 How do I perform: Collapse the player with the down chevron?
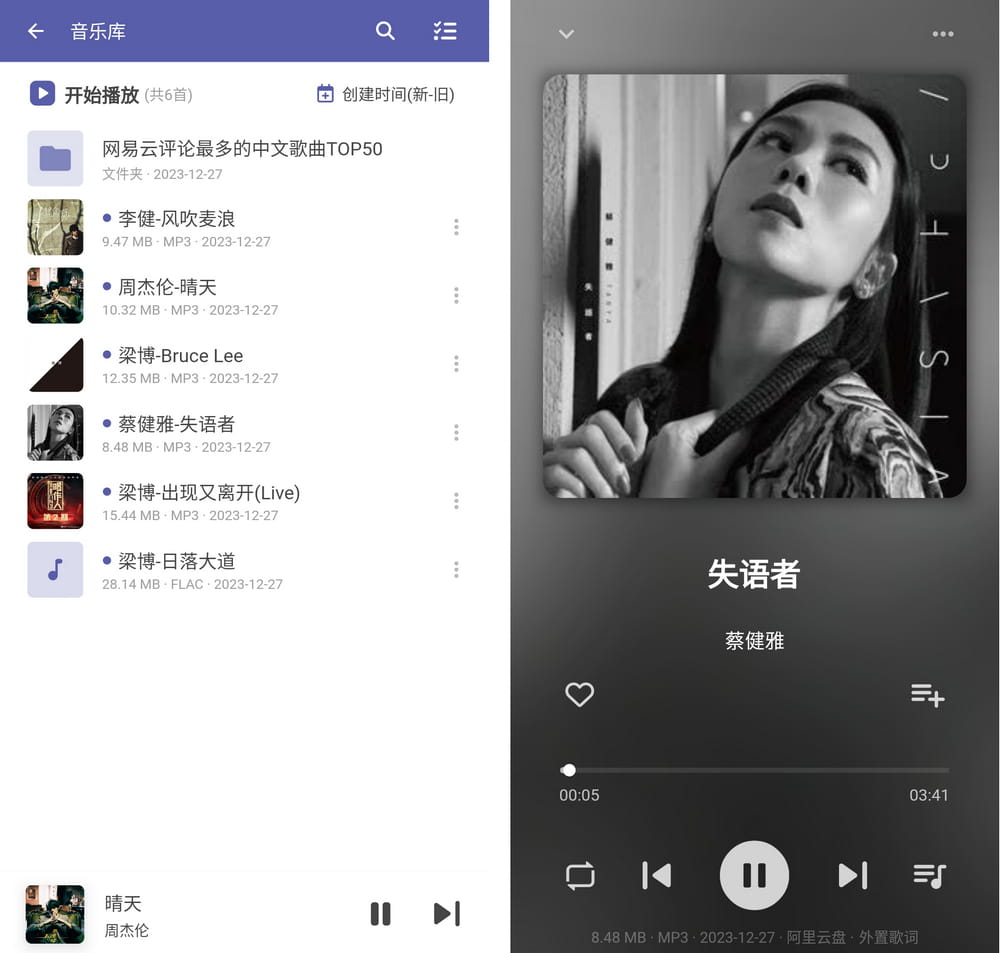(566, 34)
